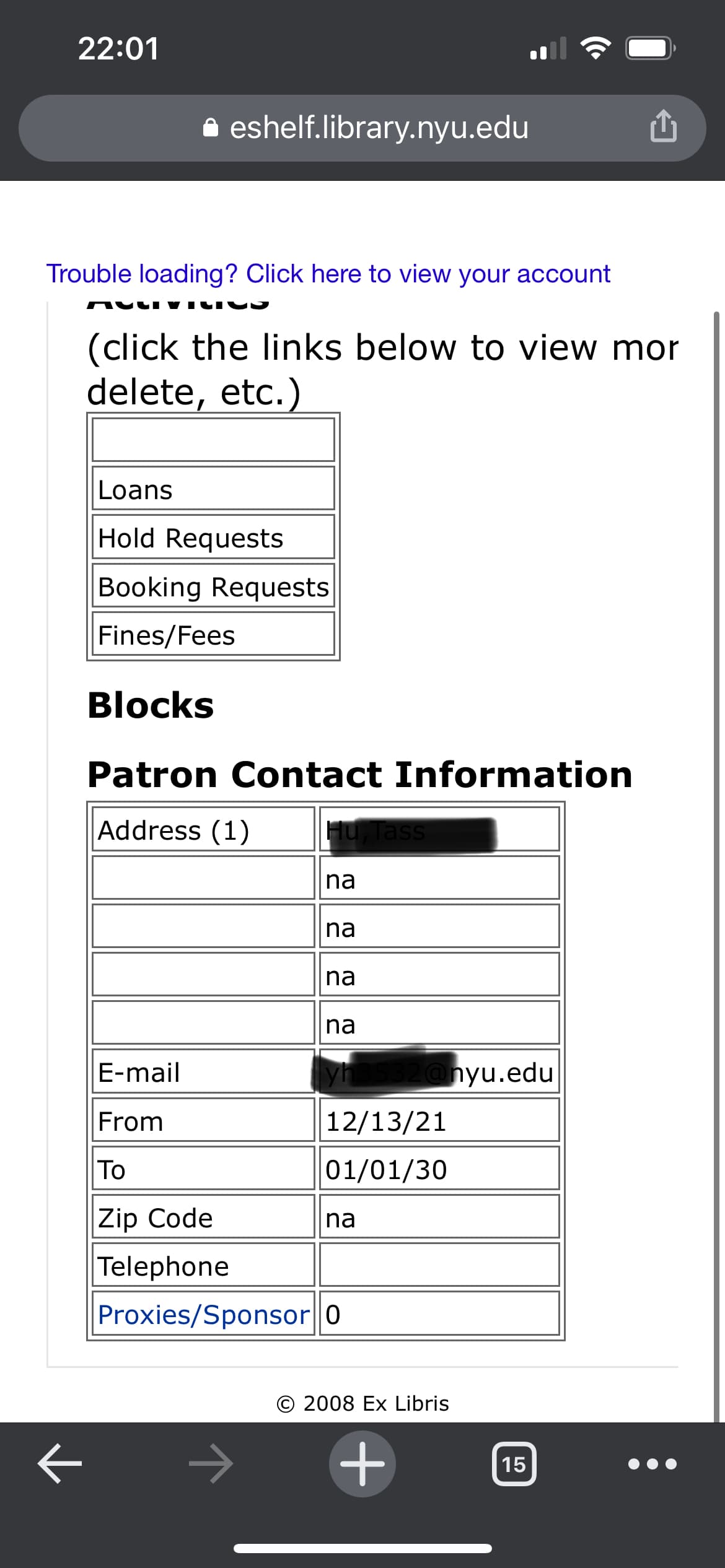The width and height of the screenshot is (725, 1568).
Task: Open the tab switcher showing 15 tabs
Action: point(514,1463)
